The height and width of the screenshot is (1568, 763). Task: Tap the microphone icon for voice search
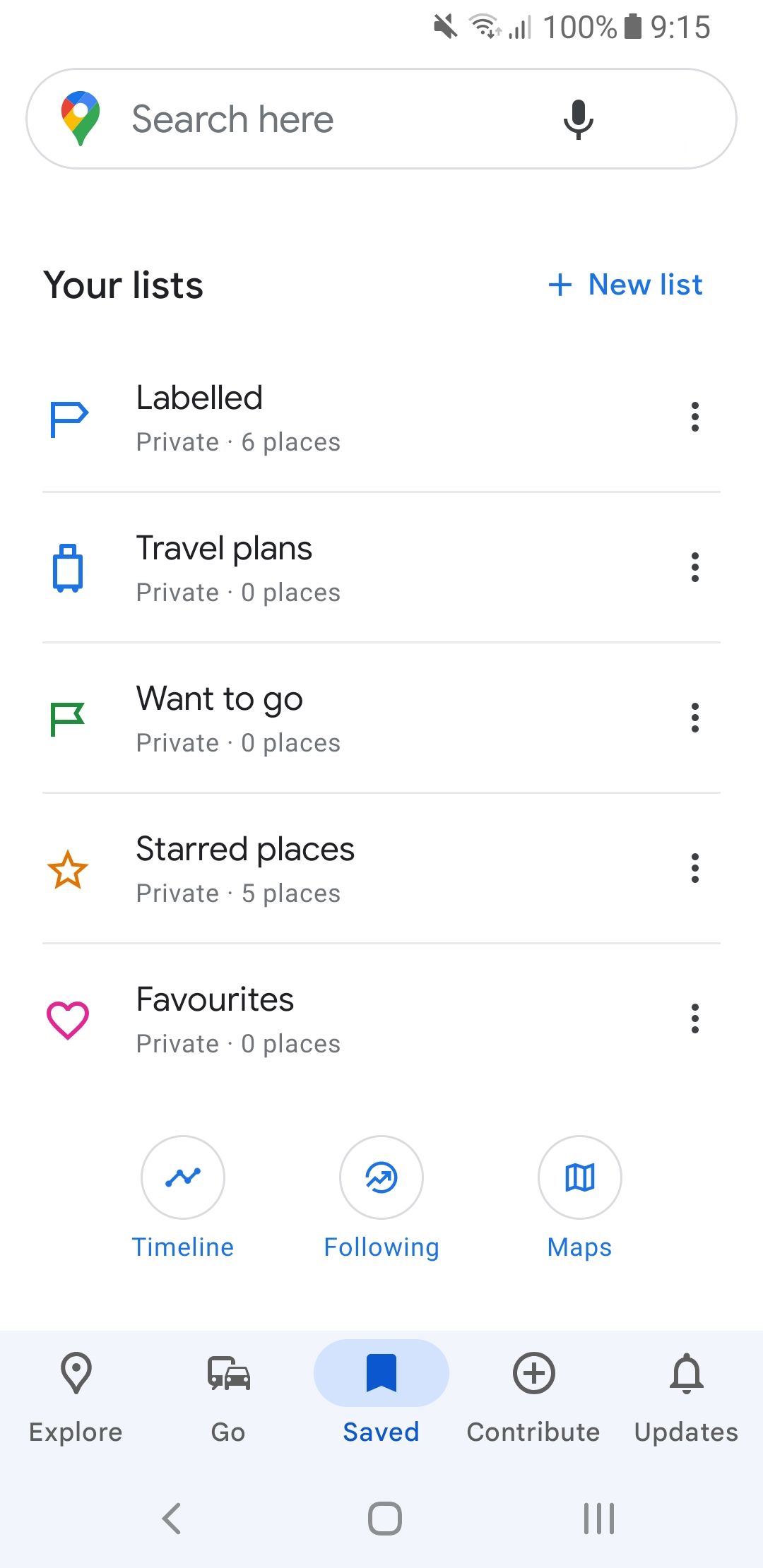[x=578, y=118]
